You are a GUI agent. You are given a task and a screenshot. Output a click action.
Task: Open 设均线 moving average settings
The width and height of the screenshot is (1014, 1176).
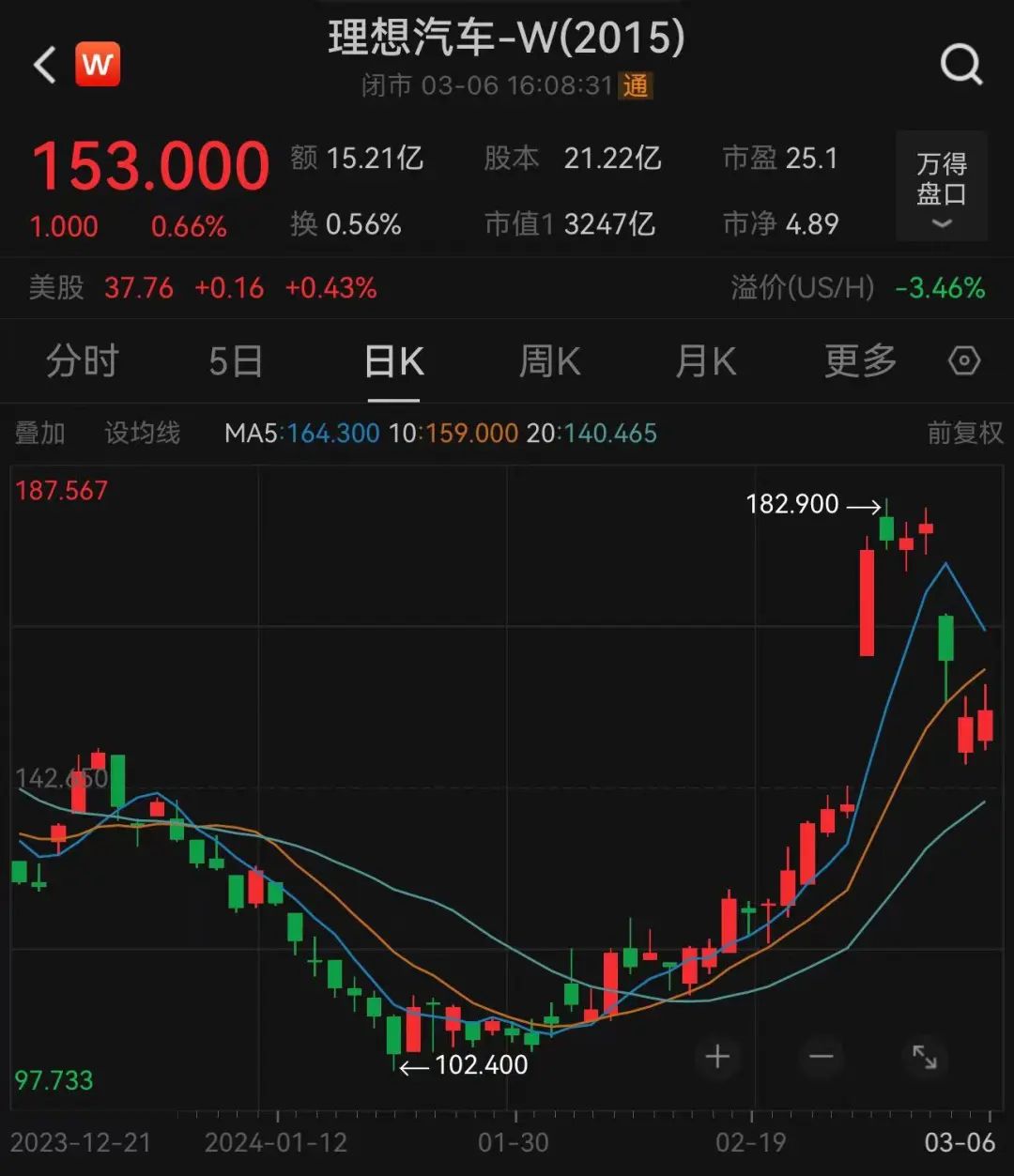click(142, 433)
